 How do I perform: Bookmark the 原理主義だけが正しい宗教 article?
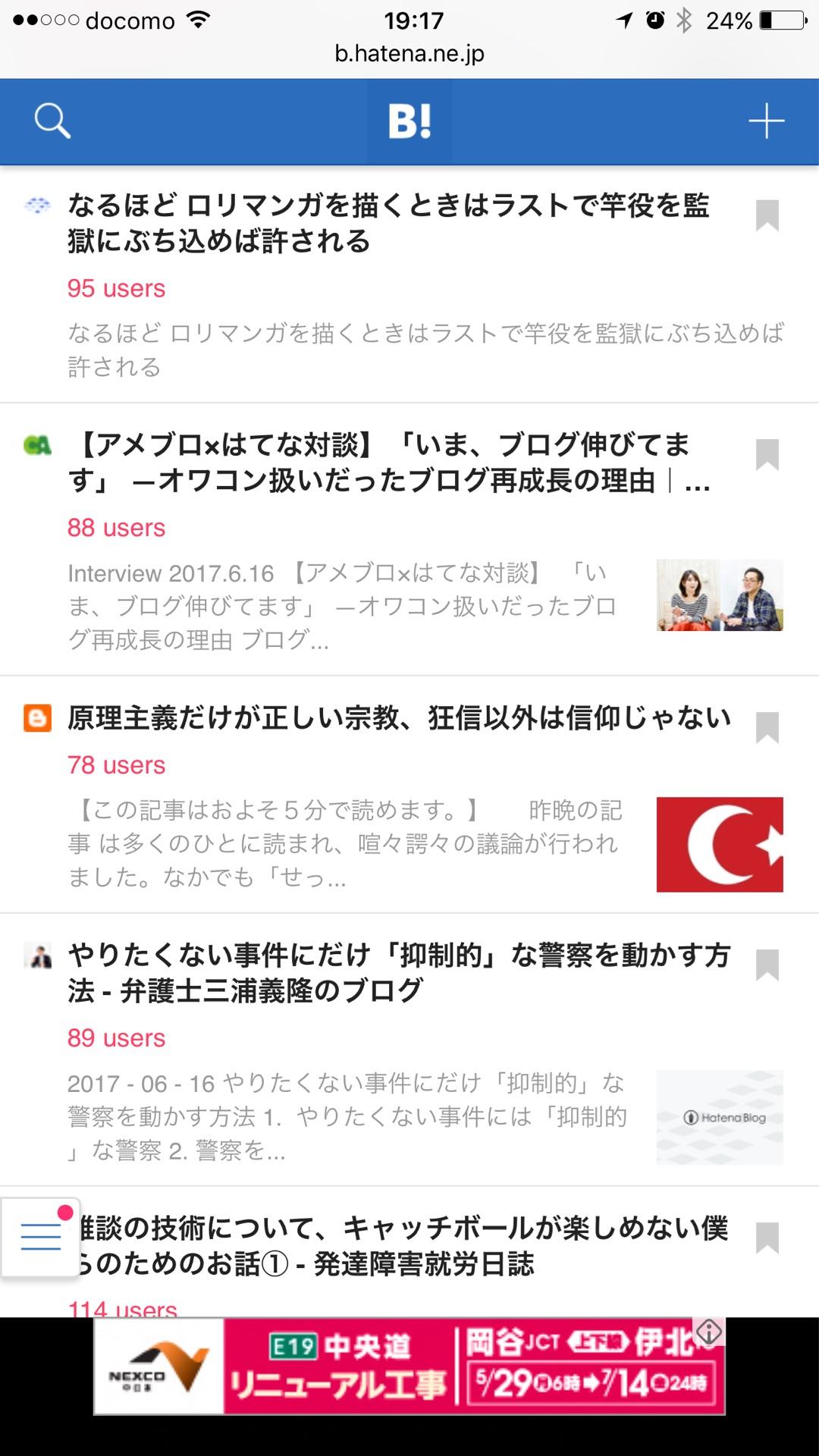pos(767,727)
